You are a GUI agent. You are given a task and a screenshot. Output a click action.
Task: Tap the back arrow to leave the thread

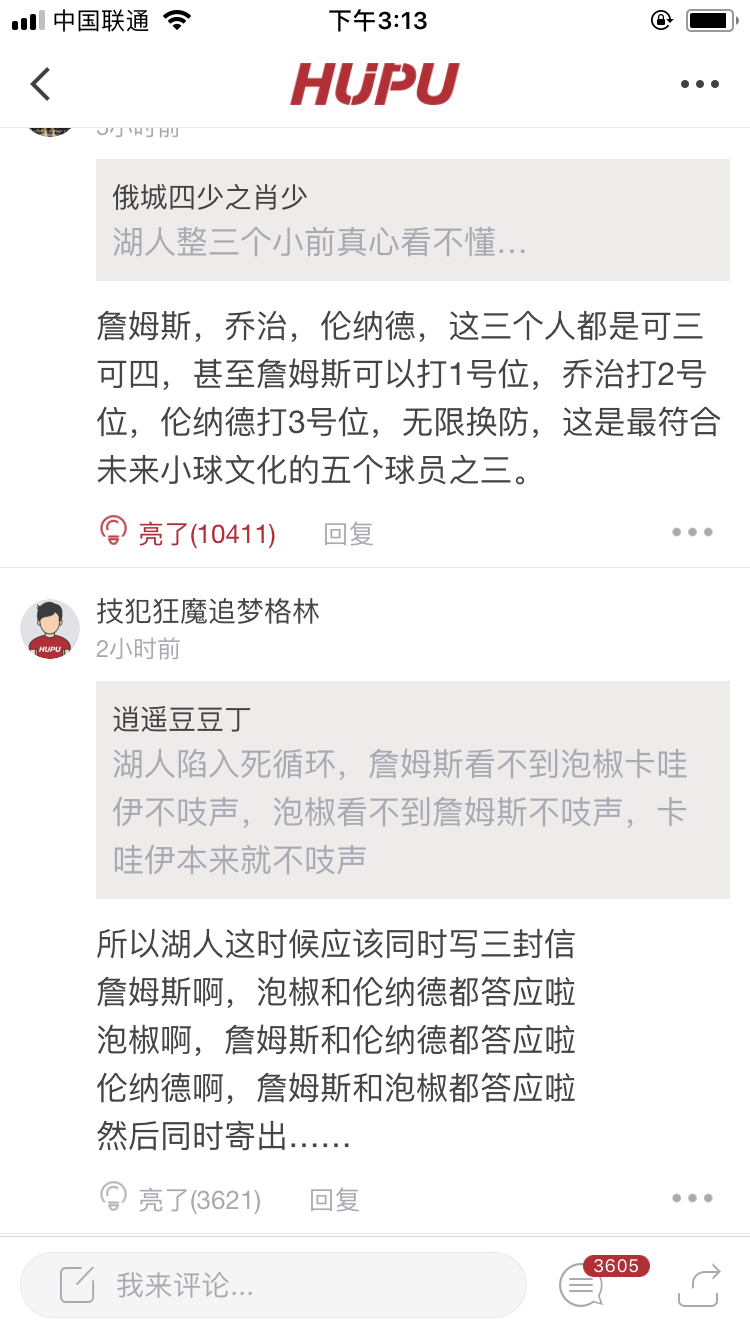(x=40, y=84)
